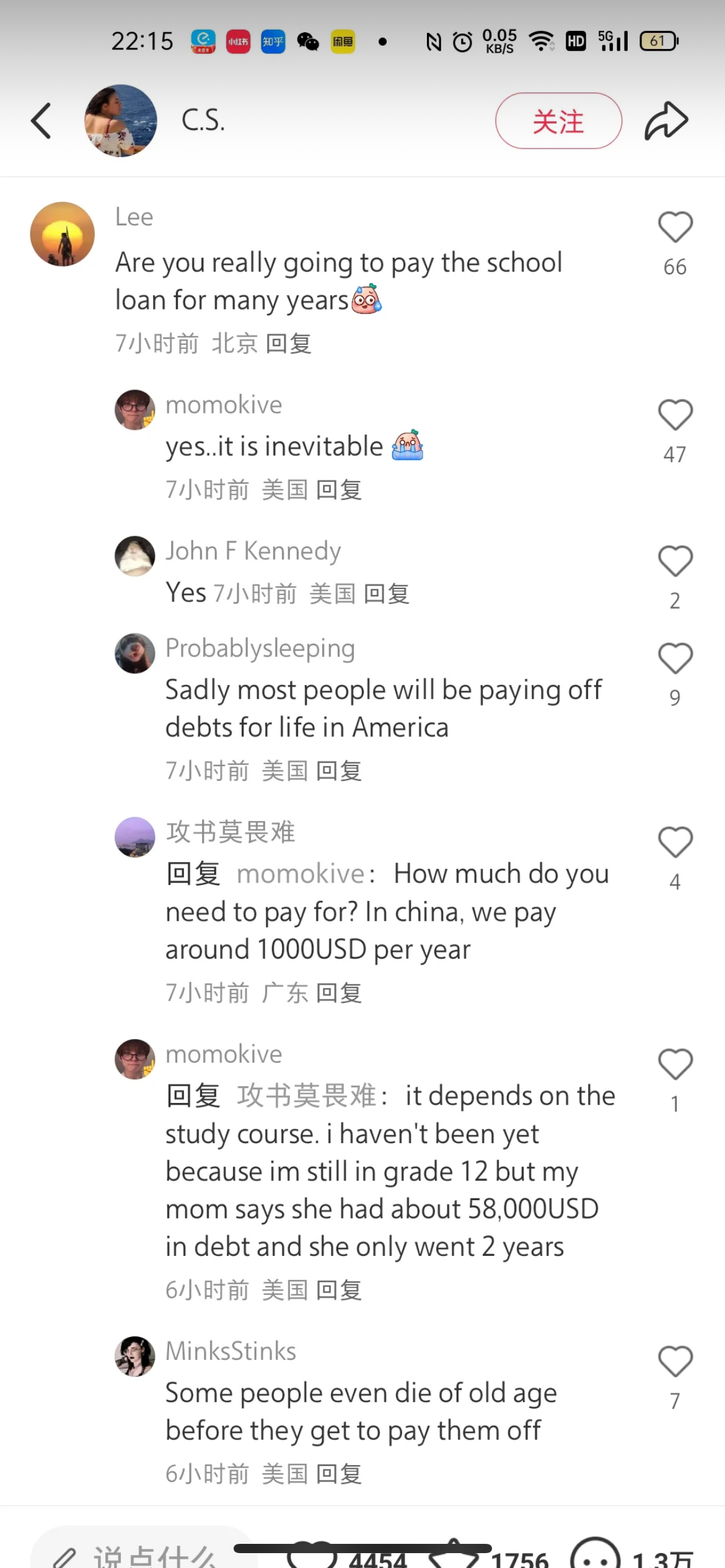
Task: Tap the red 关注 follow button
Action: (x=558, y=121)
